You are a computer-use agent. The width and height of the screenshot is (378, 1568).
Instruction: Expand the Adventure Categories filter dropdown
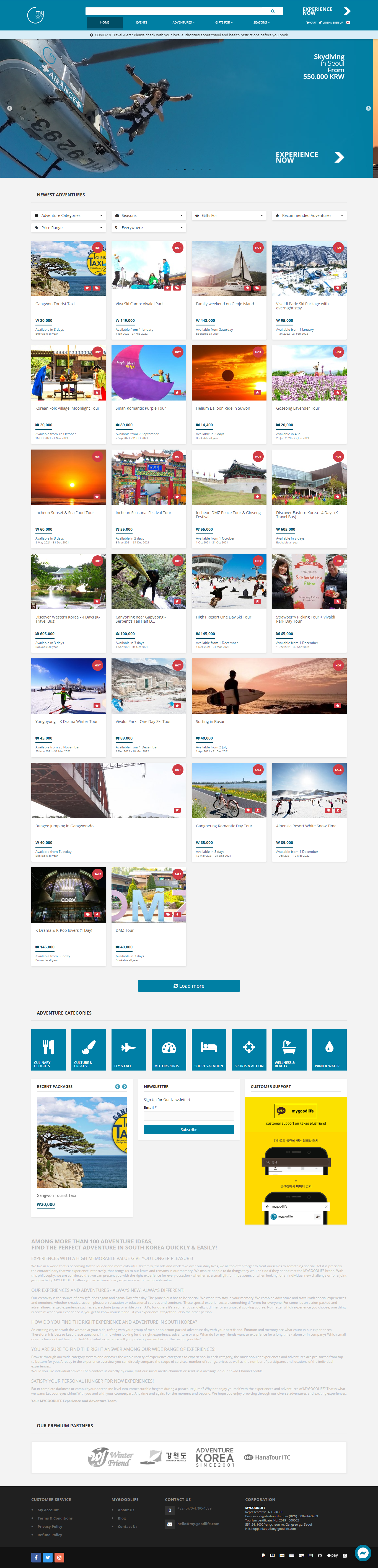click(68, 215)
